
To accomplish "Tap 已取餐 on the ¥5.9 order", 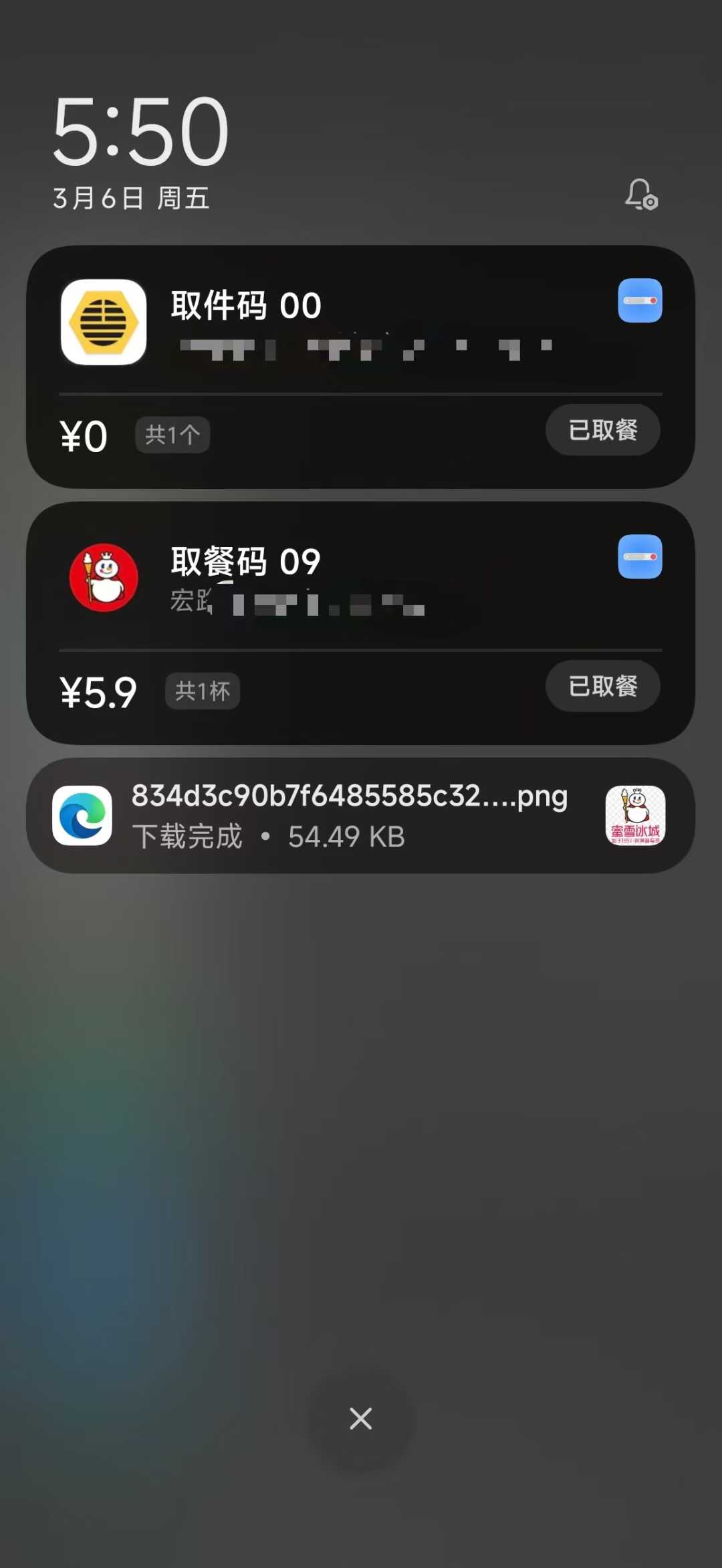I will pos(602,686).
